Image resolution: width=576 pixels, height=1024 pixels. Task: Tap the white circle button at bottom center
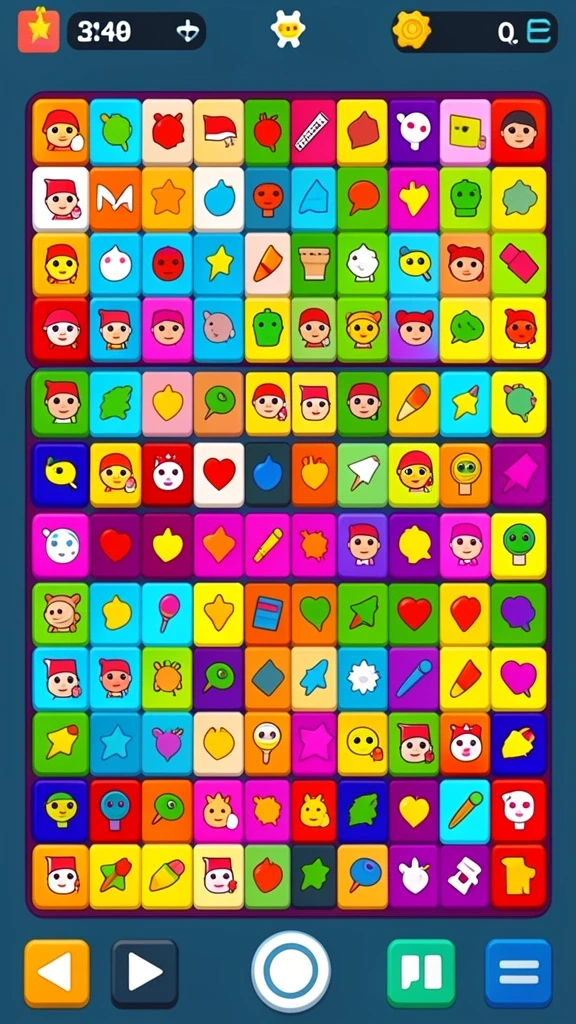click(291, 971)
